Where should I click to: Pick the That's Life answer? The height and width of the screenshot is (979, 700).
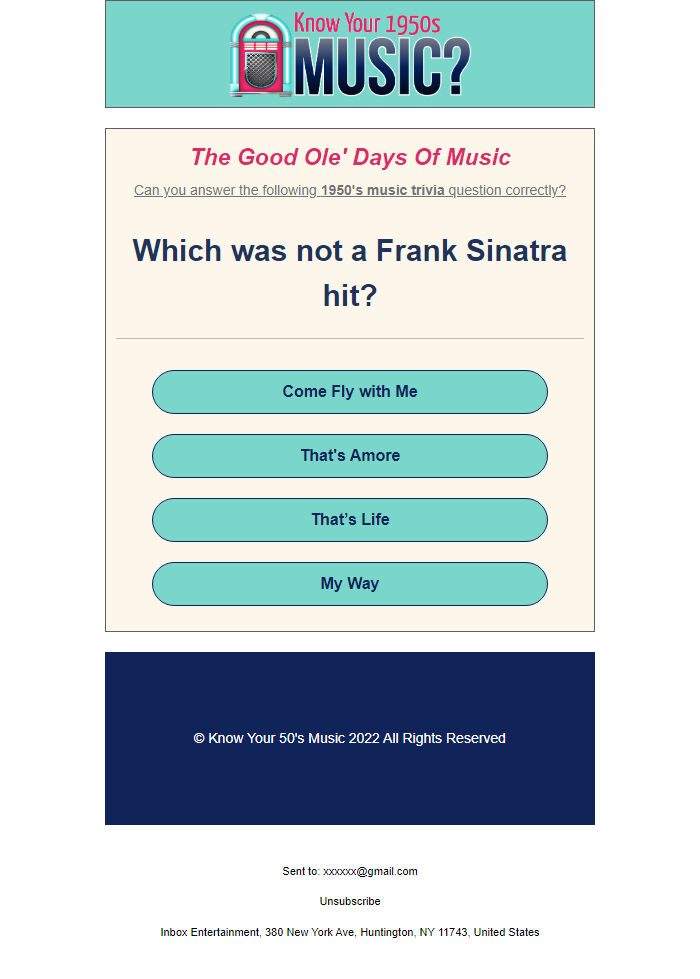pos(350,520)
